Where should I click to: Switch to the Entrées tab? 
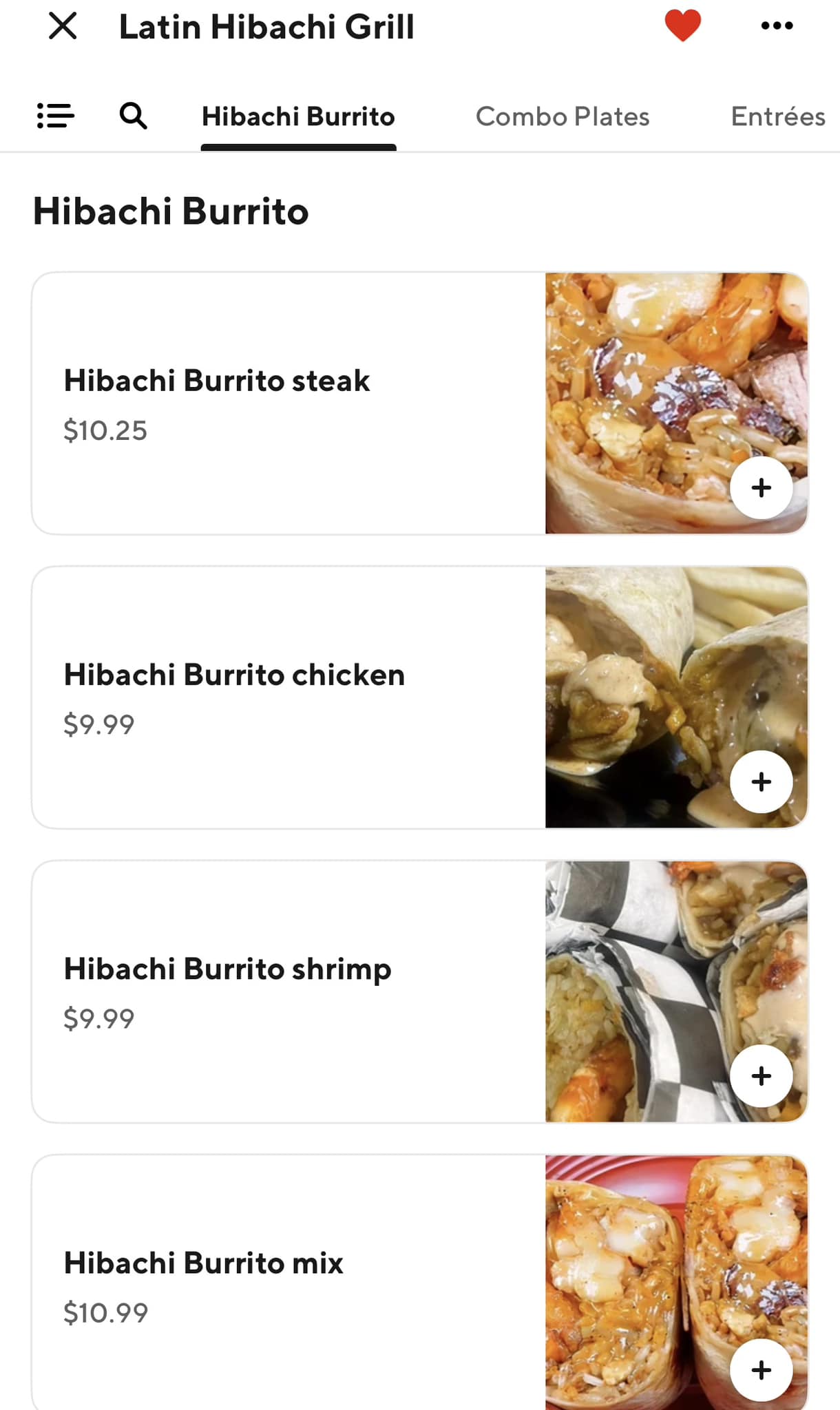777,117
